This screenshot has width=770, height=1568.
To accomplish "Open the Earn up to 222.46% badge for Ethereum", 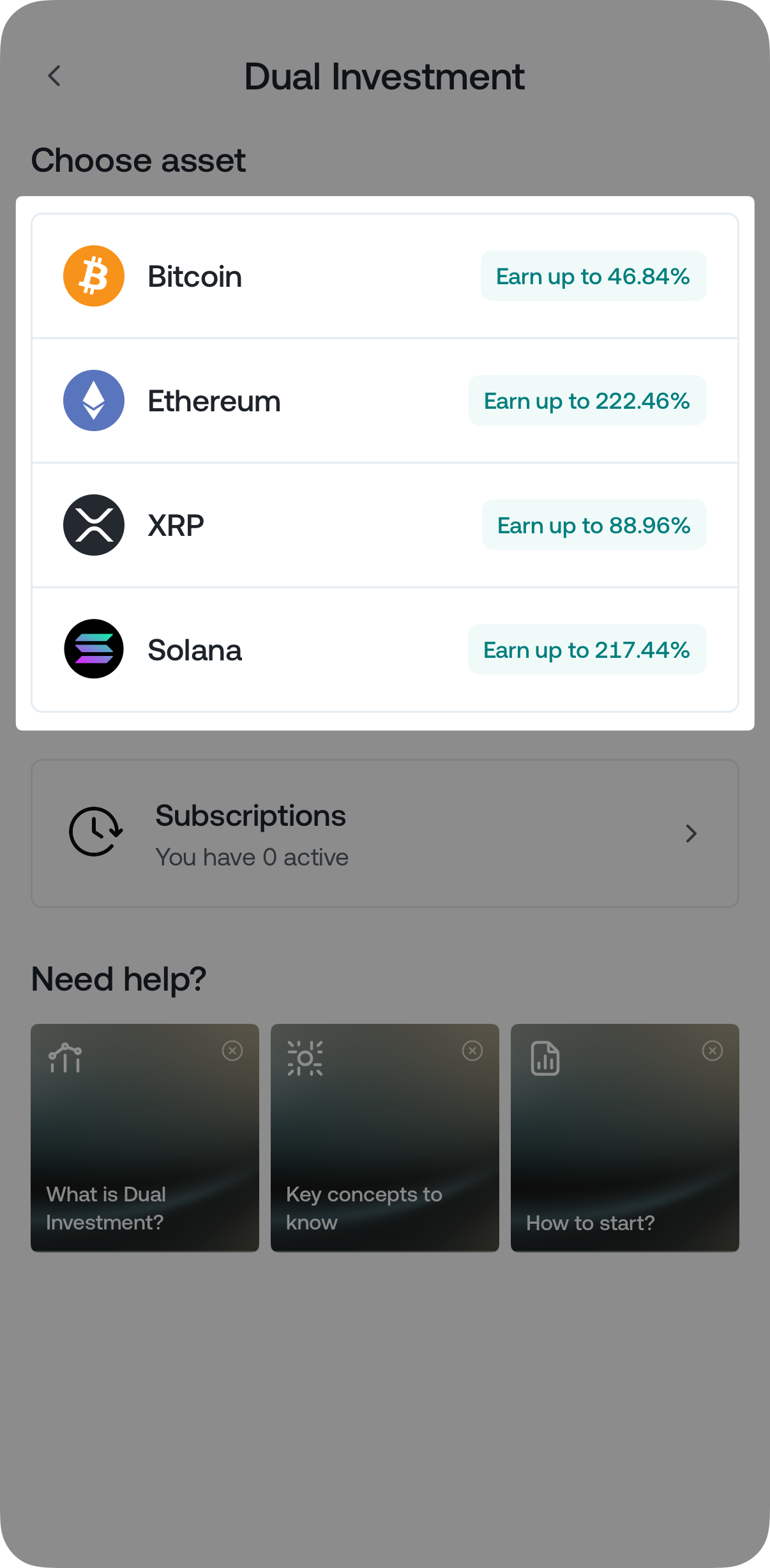I will click(x=587, y=400).
